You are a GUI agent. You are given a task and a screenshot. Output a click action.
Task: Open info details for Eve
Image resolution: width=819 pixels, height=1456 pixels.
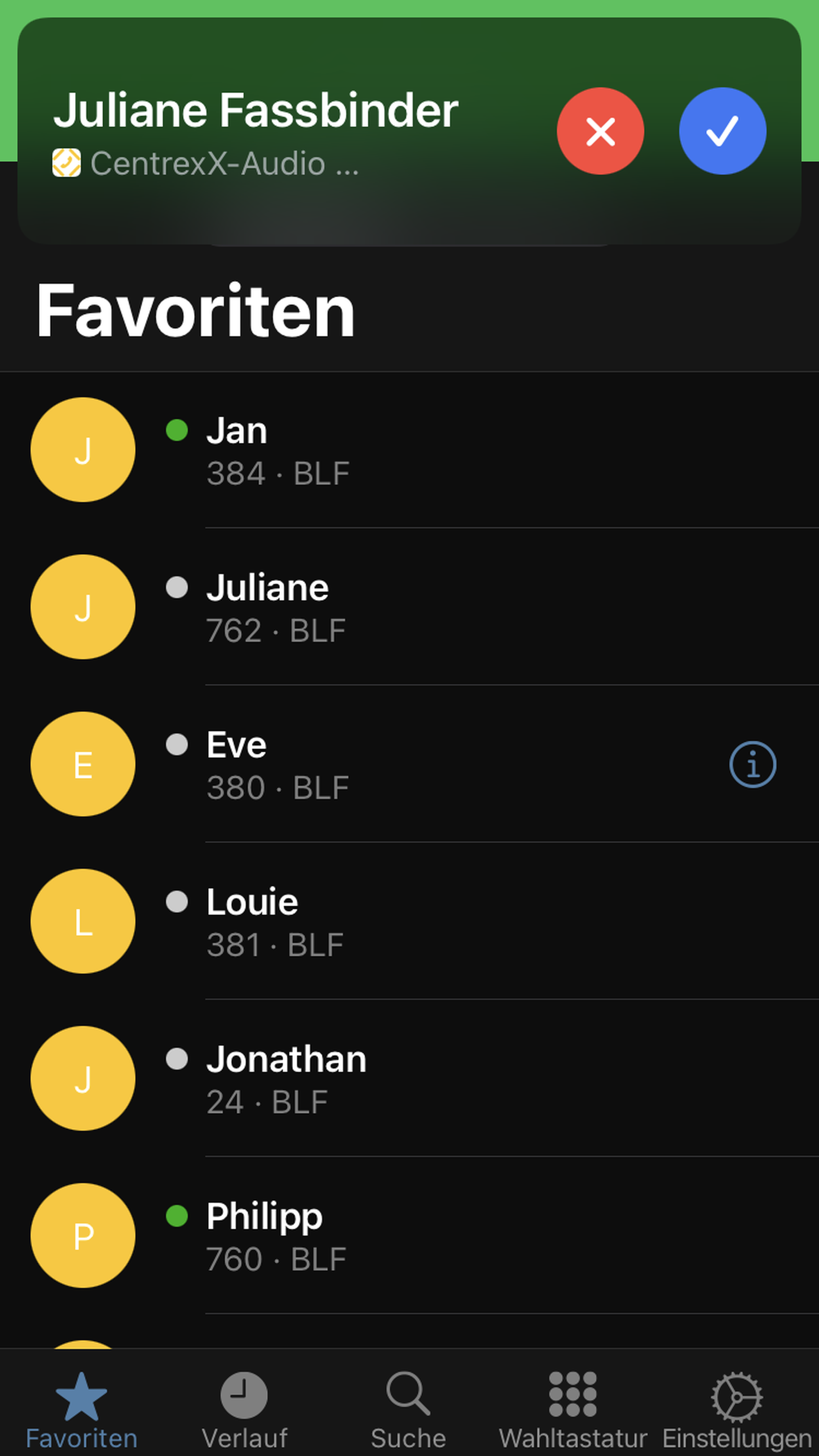point(752,764)
